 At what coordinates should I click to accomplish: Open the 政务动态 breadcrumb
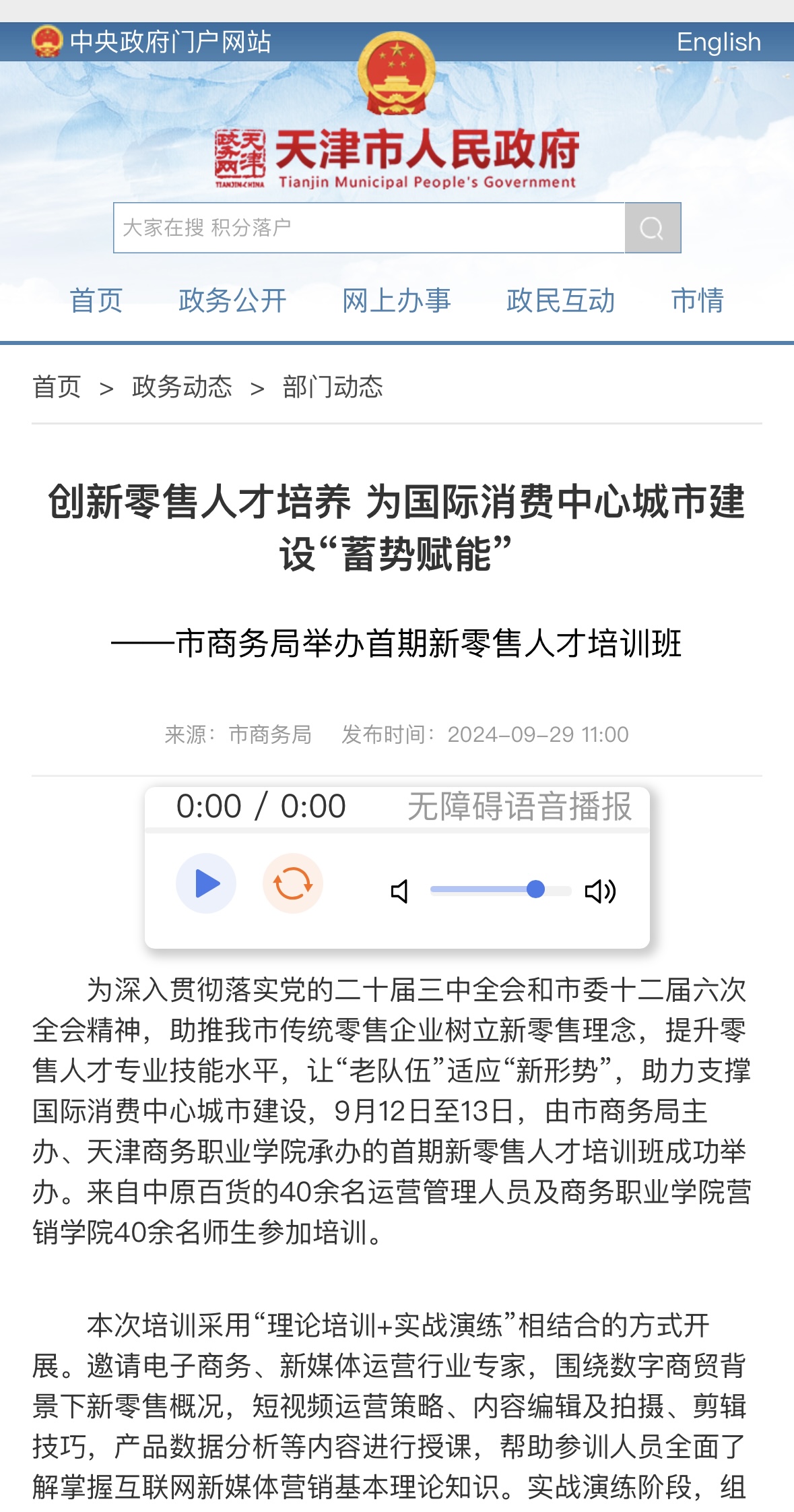[182, 387]
